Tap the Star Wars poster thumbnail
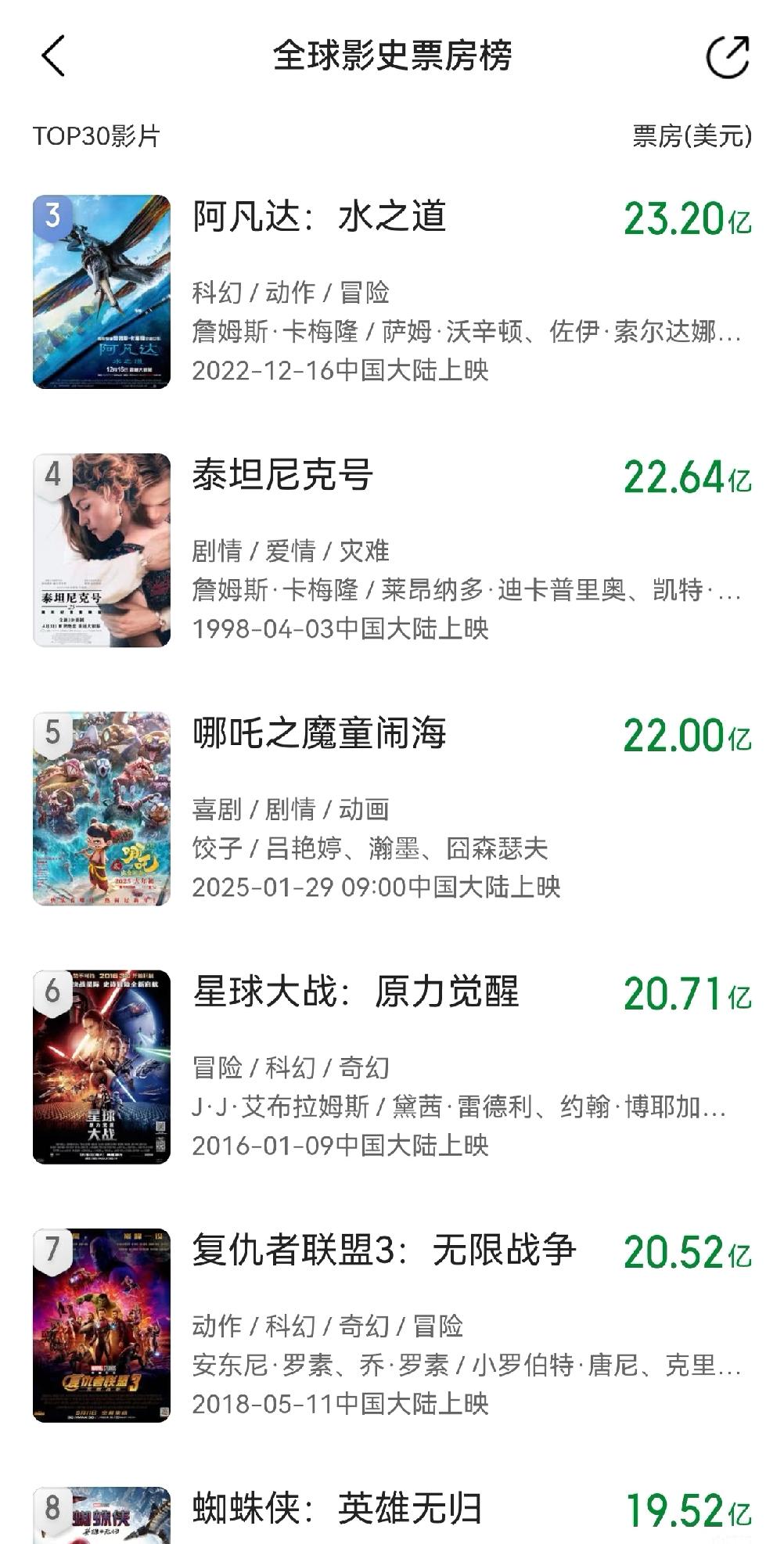The height and width of the screenshot is (1544, 784). [x=102, y=1064]
